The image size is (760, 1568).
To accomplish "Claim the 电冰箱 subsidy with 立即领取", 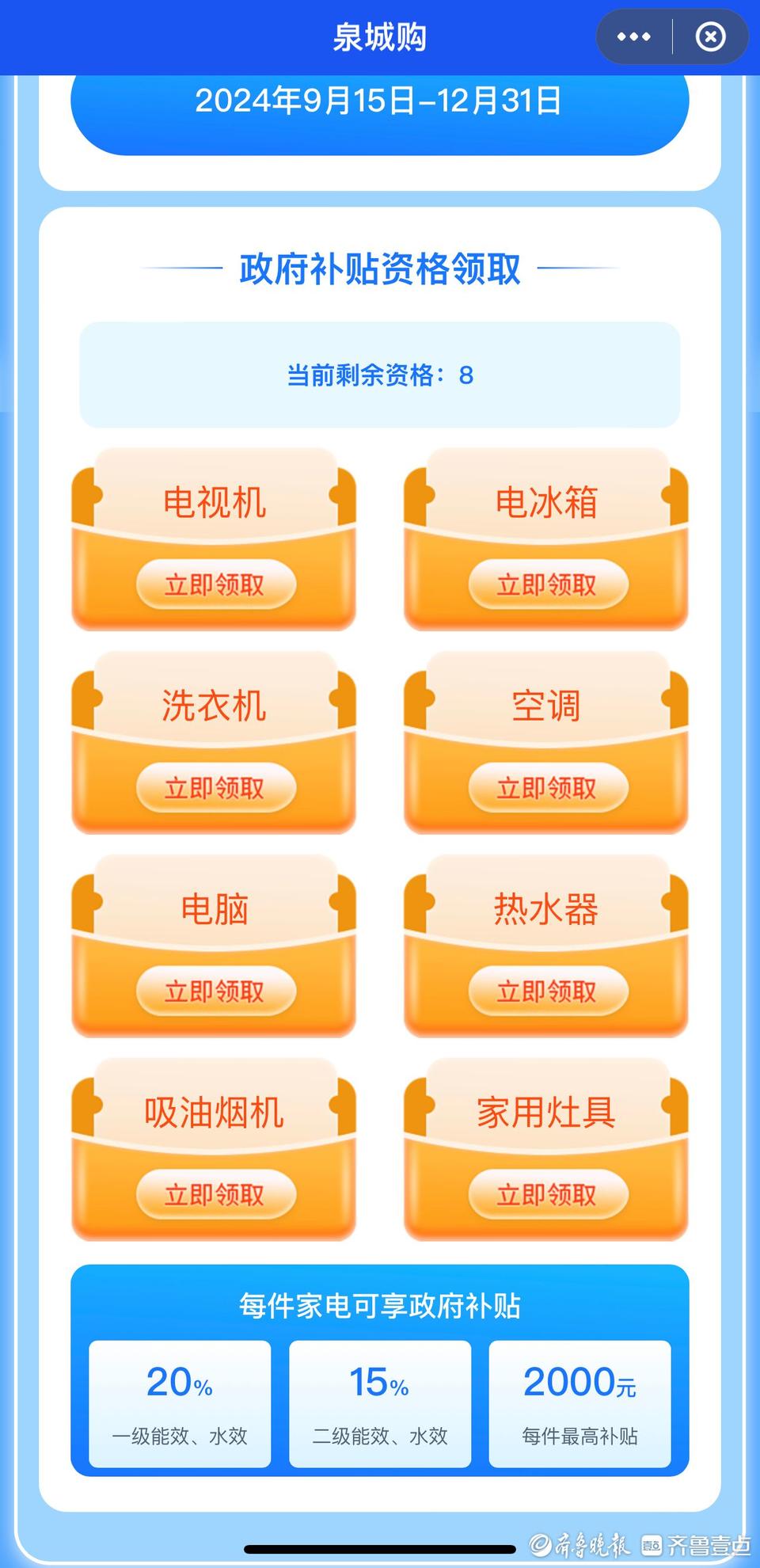I will 547,585.
